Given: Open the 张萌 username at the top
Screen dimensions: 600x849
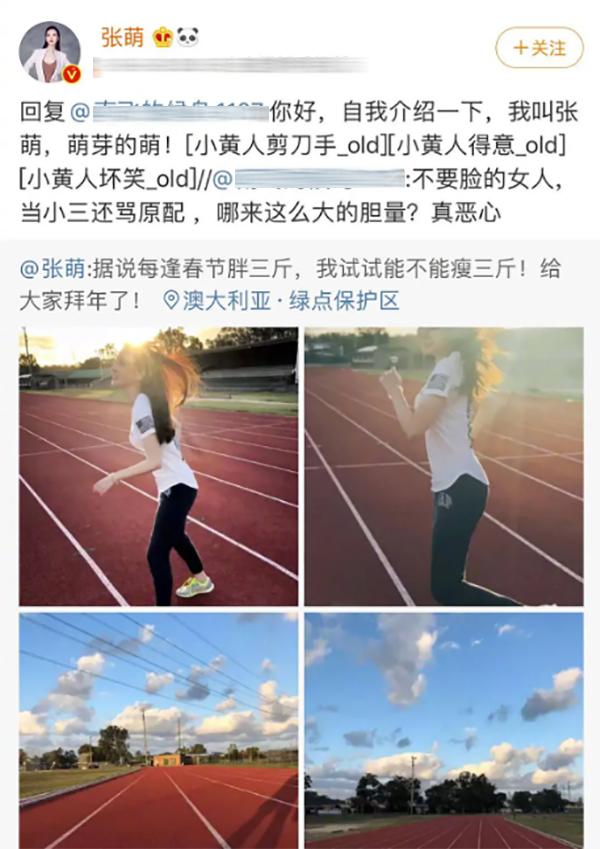Looking at the screenshot, I should [x=122, y=37].
